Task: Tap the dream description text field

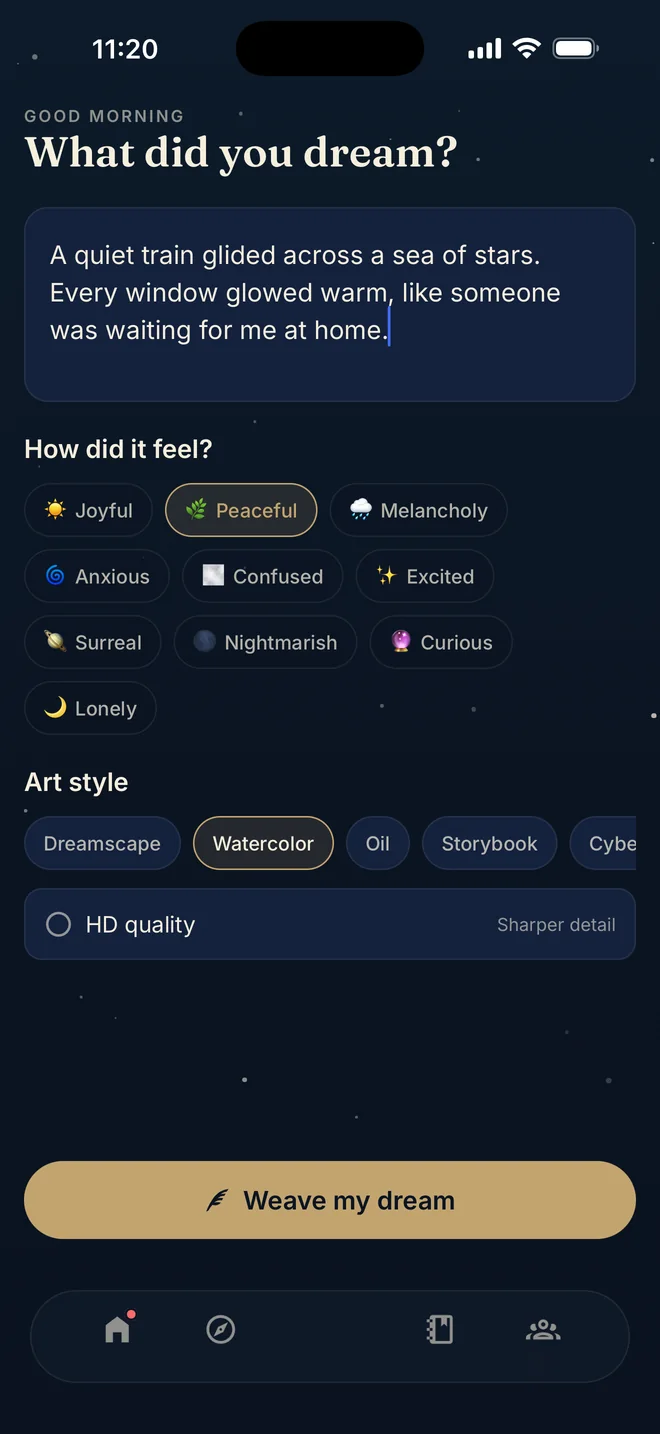Action: point(330,304)
